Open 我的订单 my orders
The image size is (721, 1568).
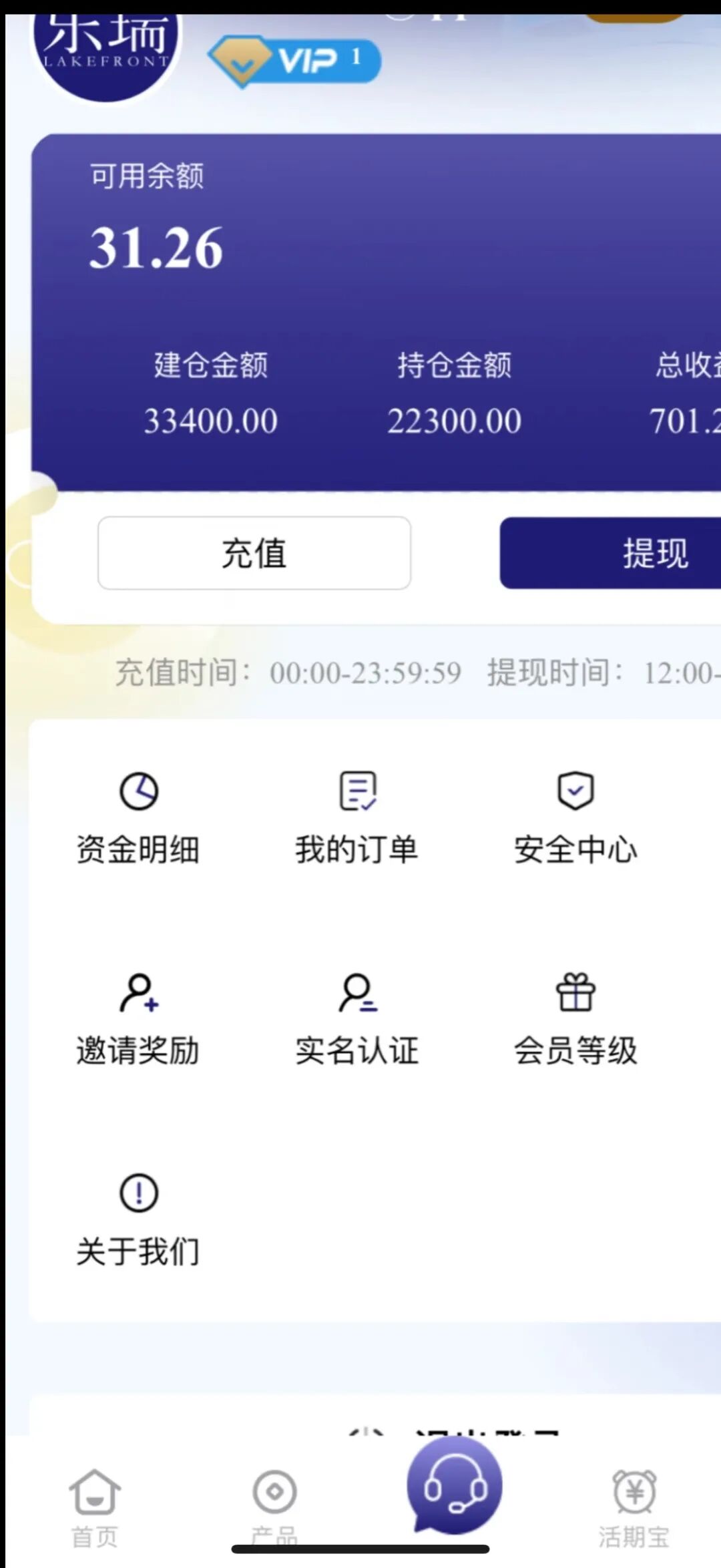pos(357,819)
